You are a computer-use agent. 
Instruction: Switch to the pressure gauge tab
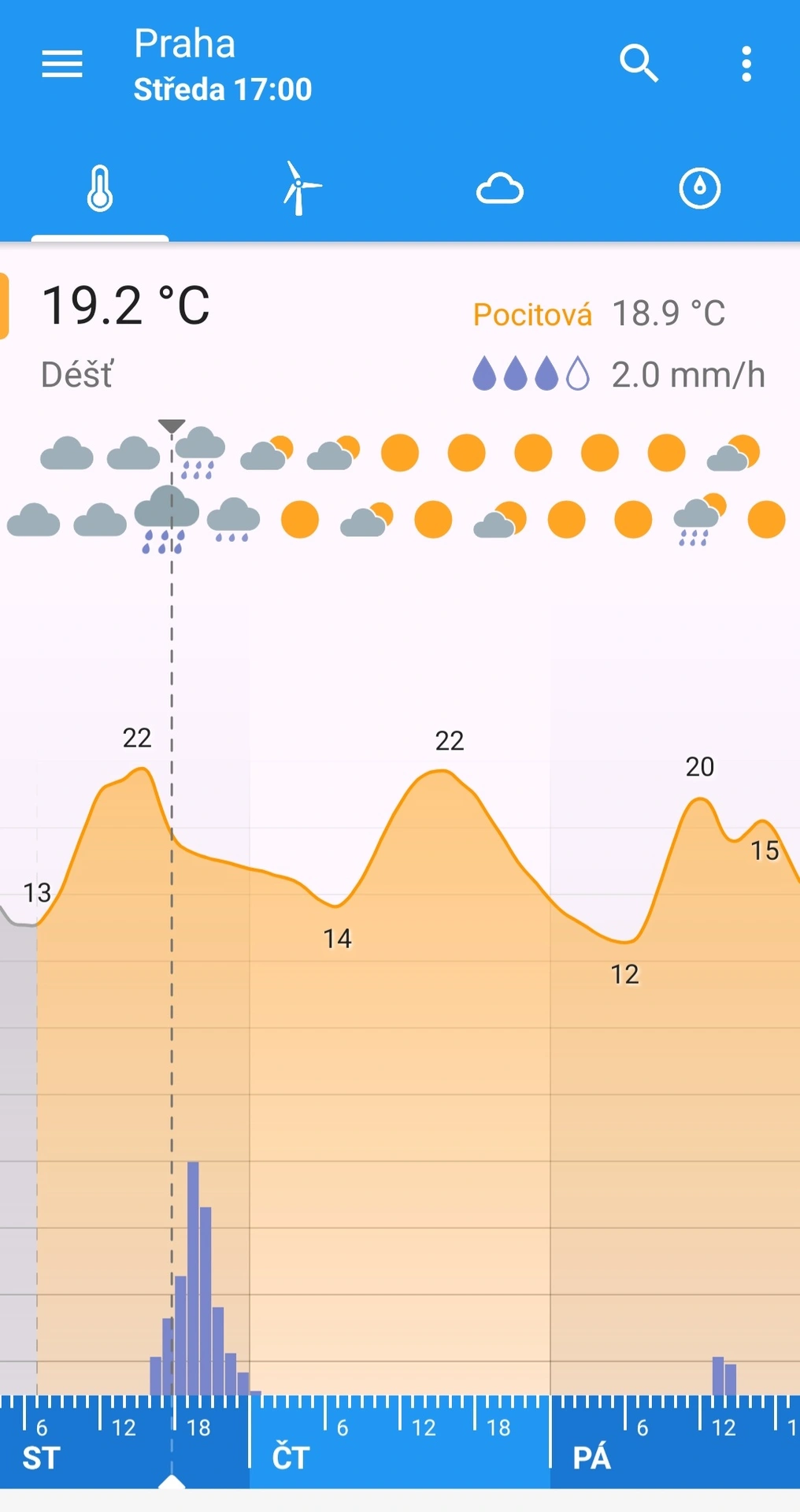click(x=699, y=189)
